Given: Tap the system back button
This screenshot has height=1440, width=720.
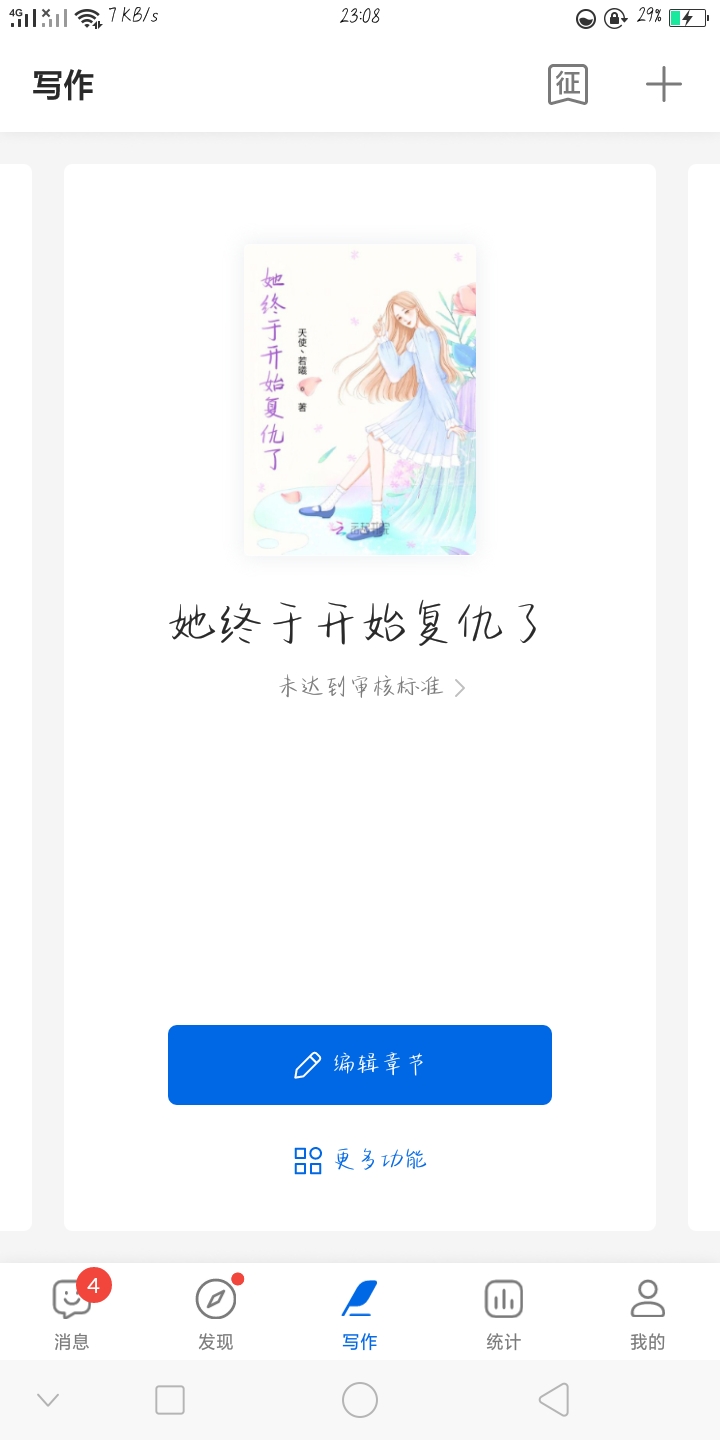Looking at the screenshot, I should click(x=554, y=1400).
